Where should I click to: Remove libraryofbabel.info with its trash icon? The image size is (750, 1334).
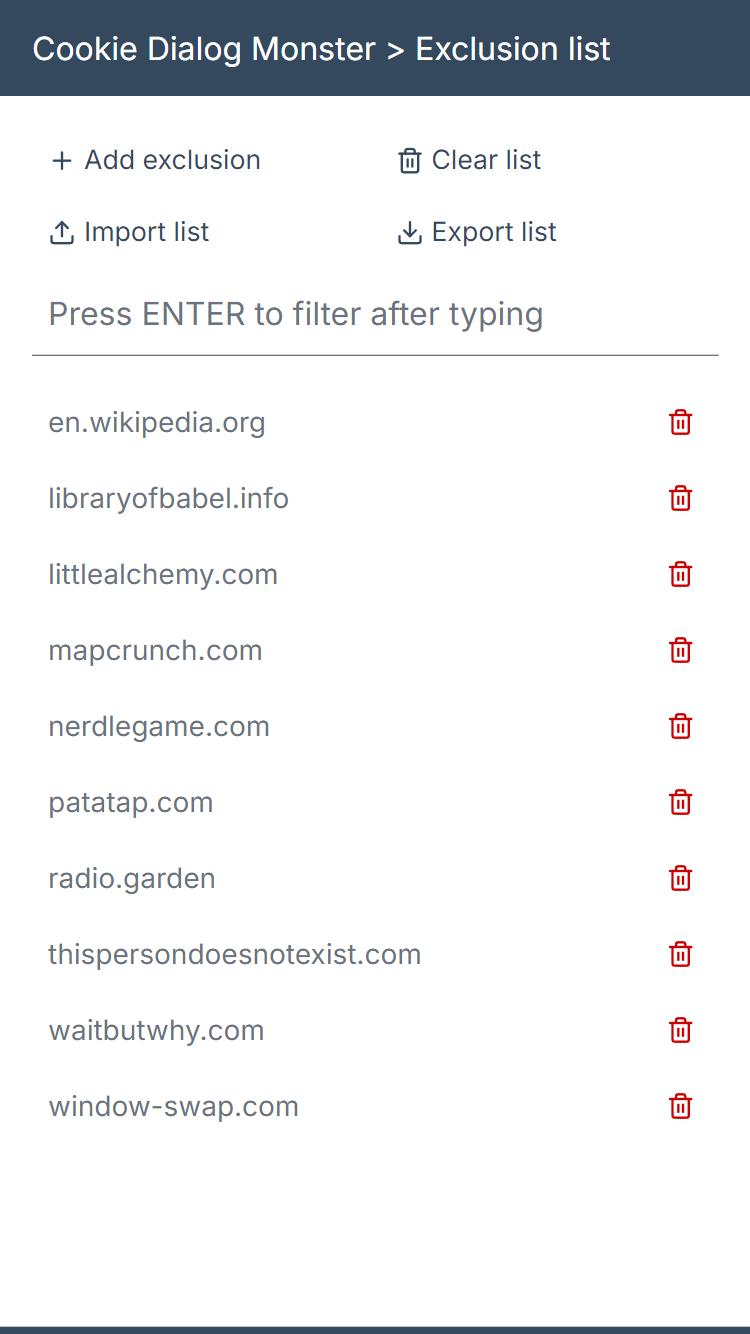point(681,498)
